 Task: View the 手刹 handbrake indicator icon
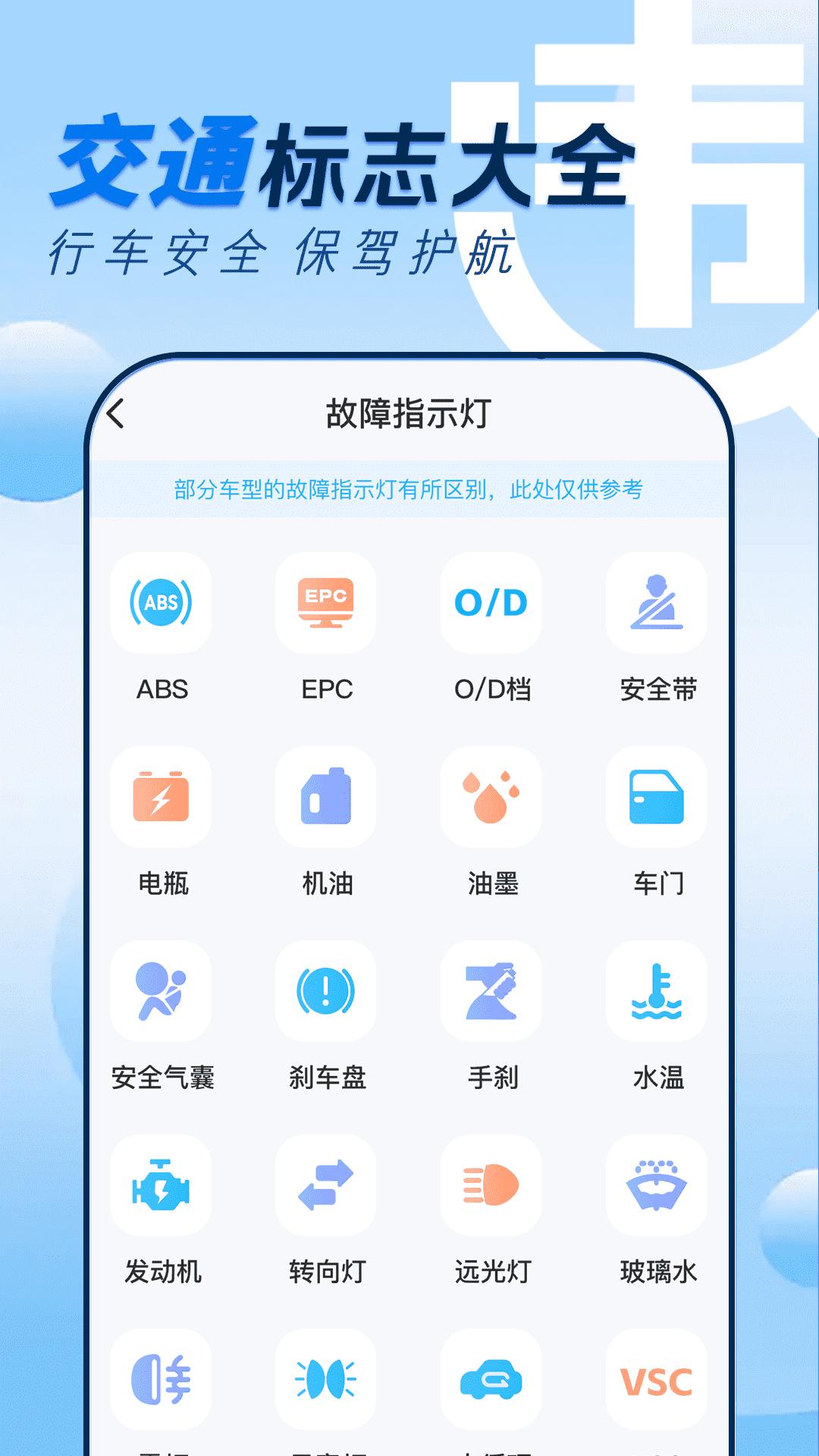(491, 992)
